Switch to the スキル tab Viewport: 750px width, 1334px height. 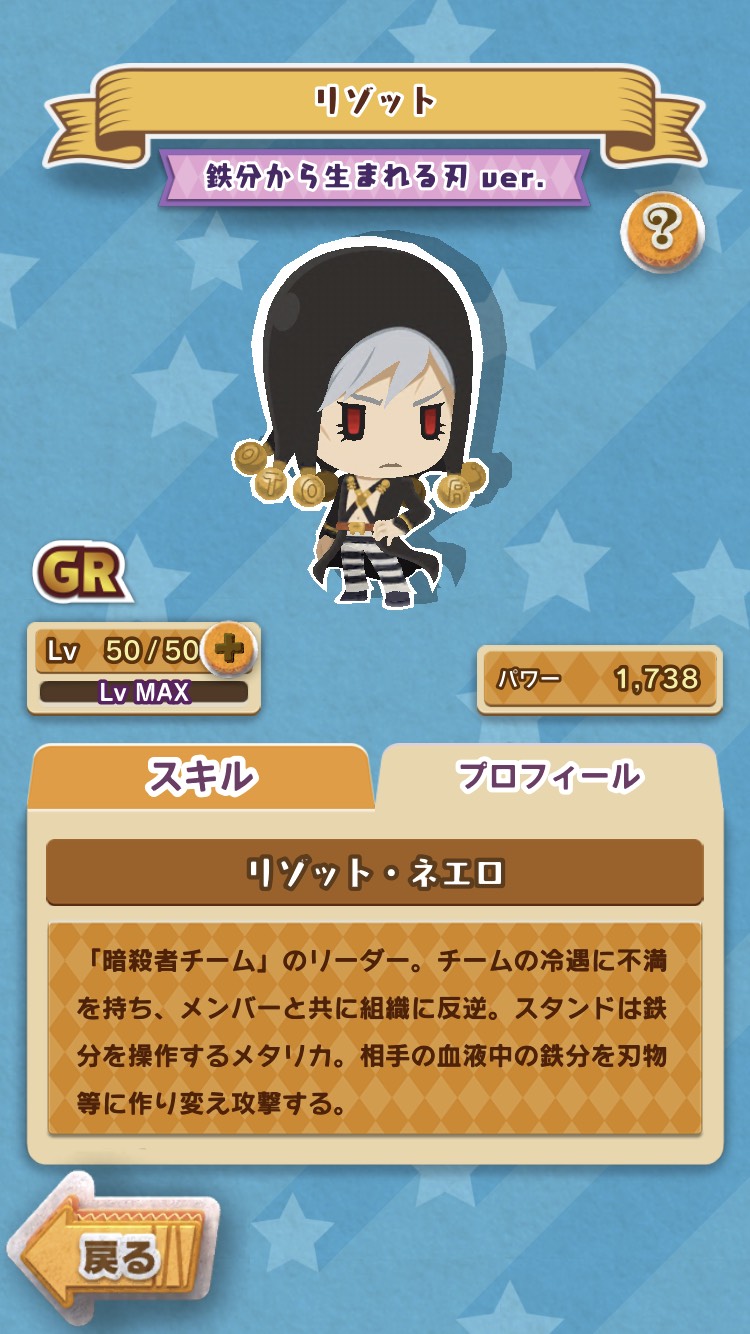tap(200, 777)
